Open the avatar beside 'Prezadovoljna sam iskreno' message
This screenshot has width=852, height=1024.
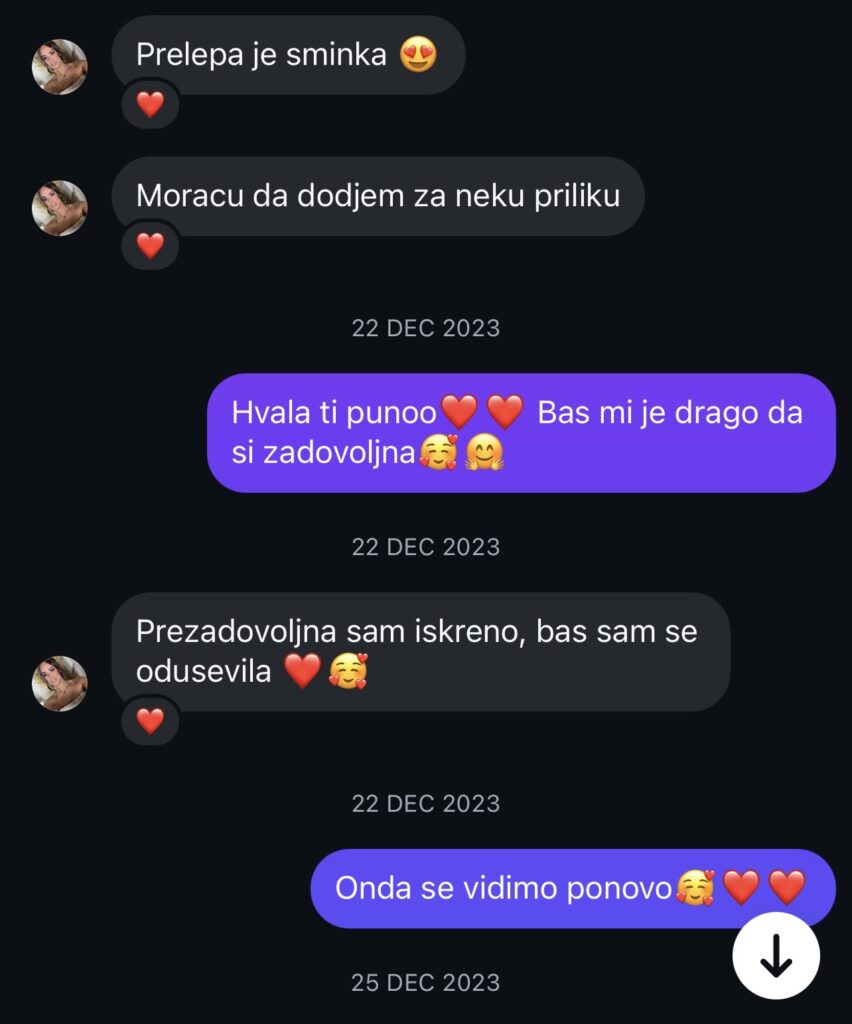(60, 683)
